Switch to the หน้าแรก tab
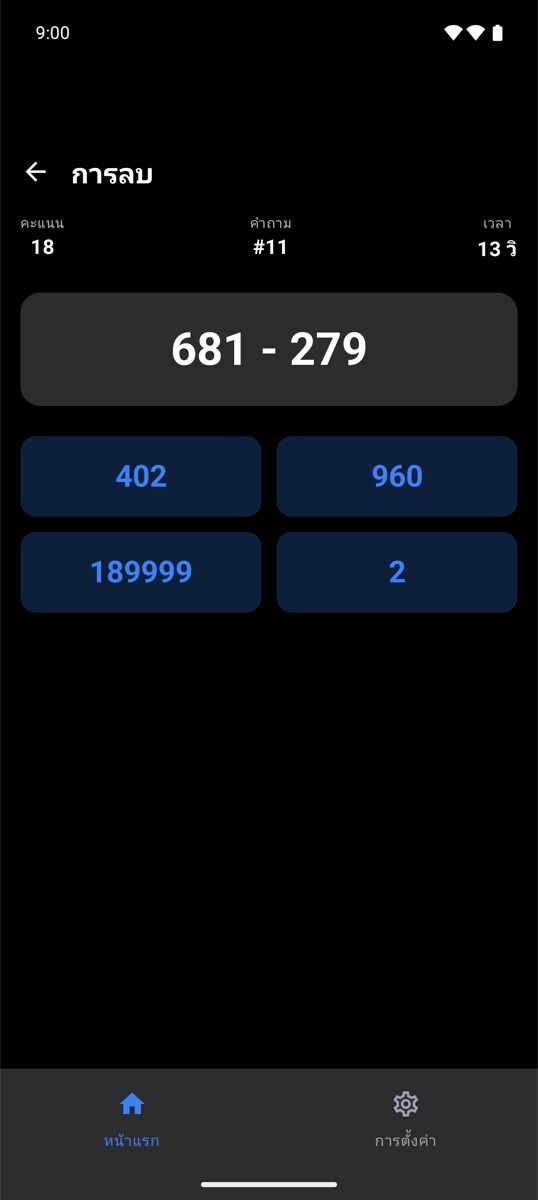This screenshot has height=1200, width=538. point(132,1120)
